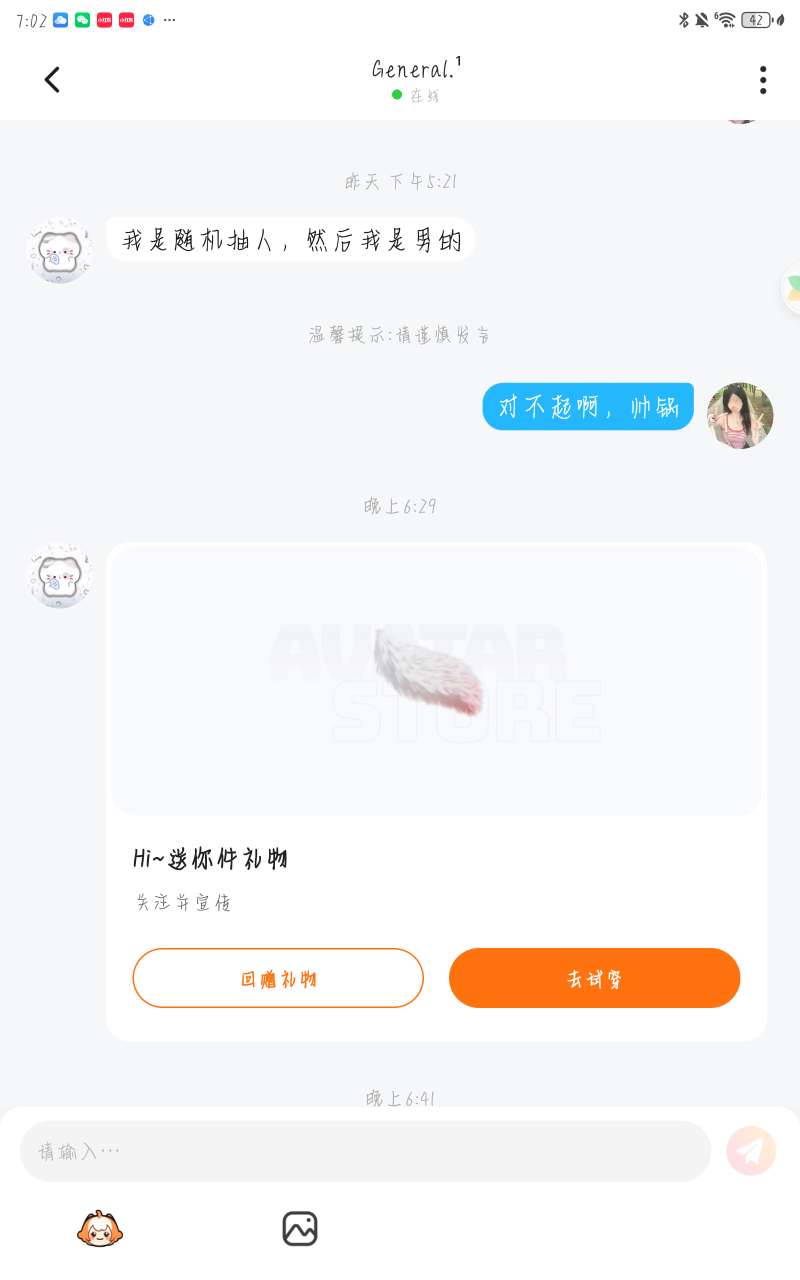View General.'s avatar beside the first message

pyautogui.click(x=60, y=250)
